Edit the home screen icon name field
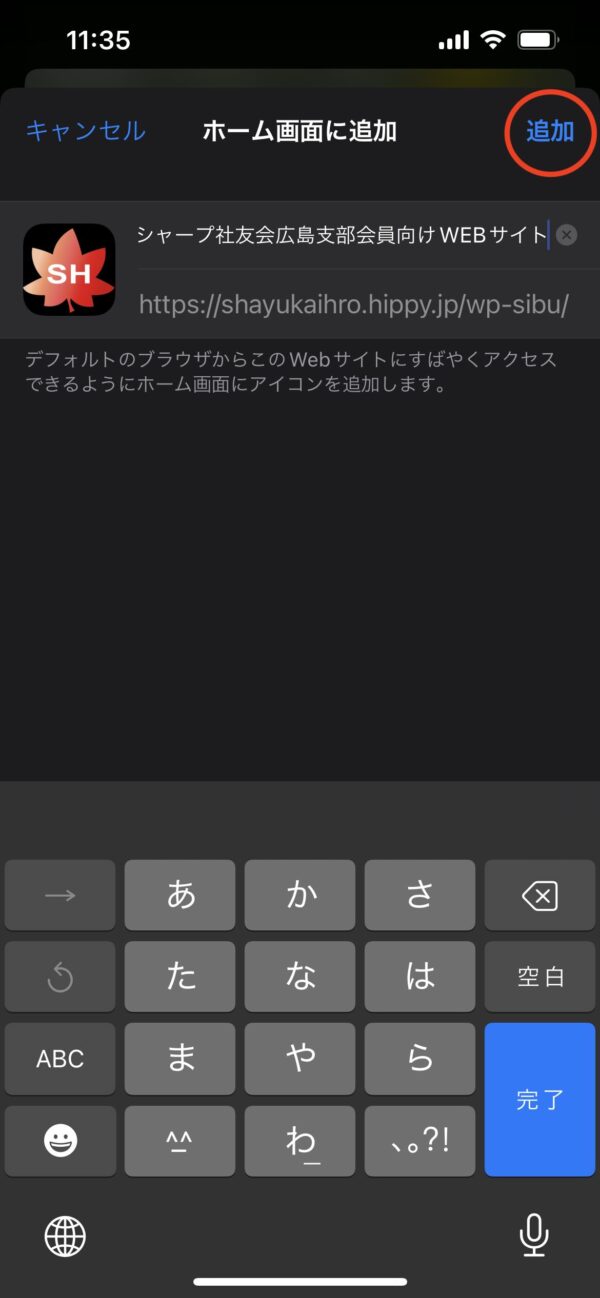 point(340,235)
